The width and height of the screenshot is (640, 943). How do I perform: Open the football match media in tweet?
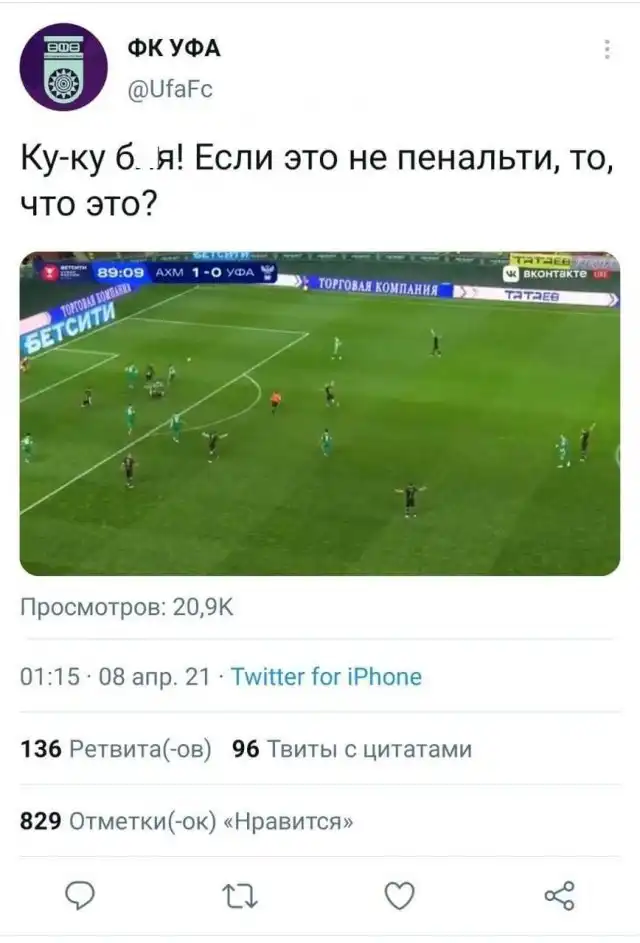click(x=319, y=413)
